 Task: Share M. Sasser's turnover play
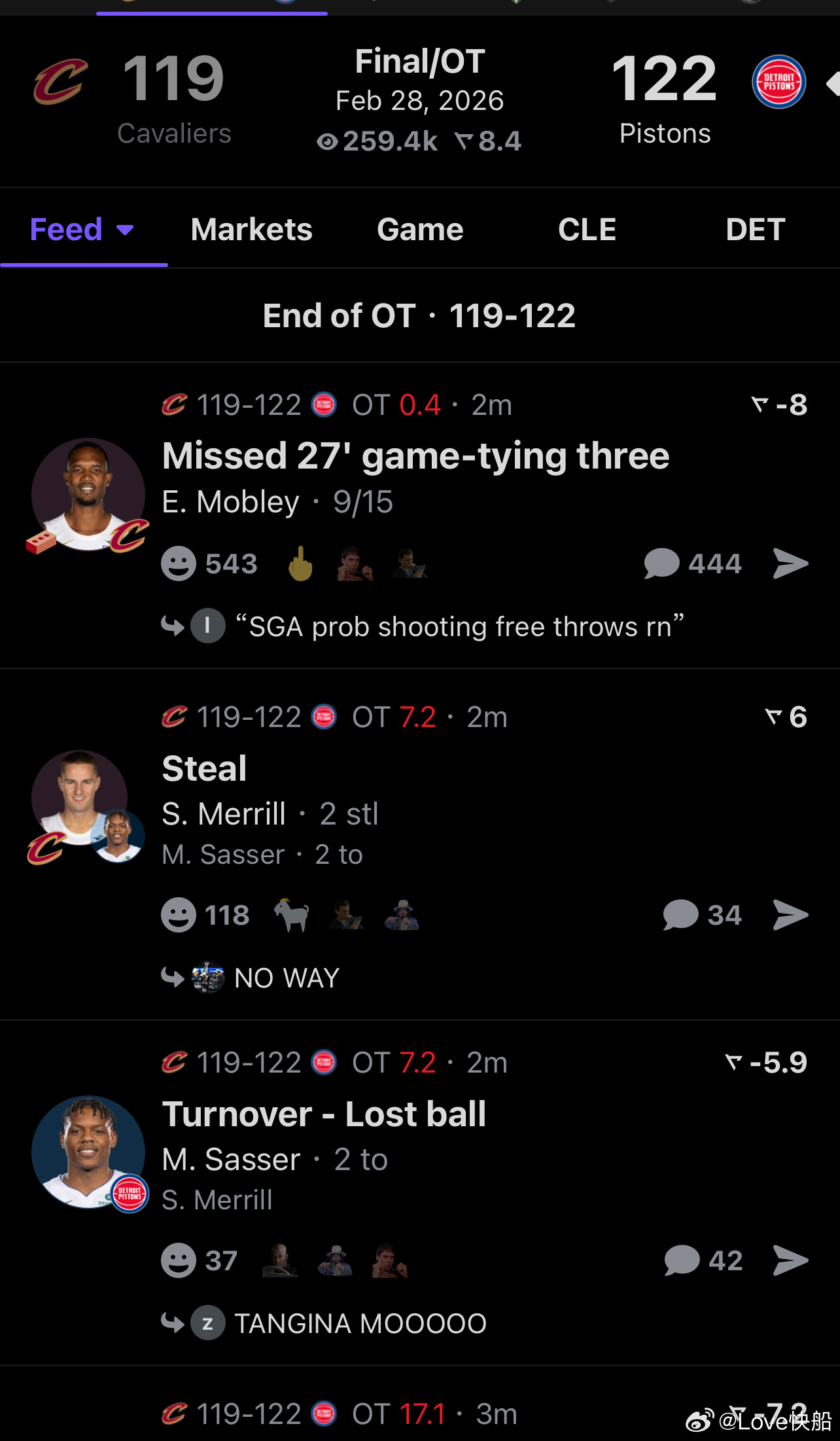[x=790, y=1260]
